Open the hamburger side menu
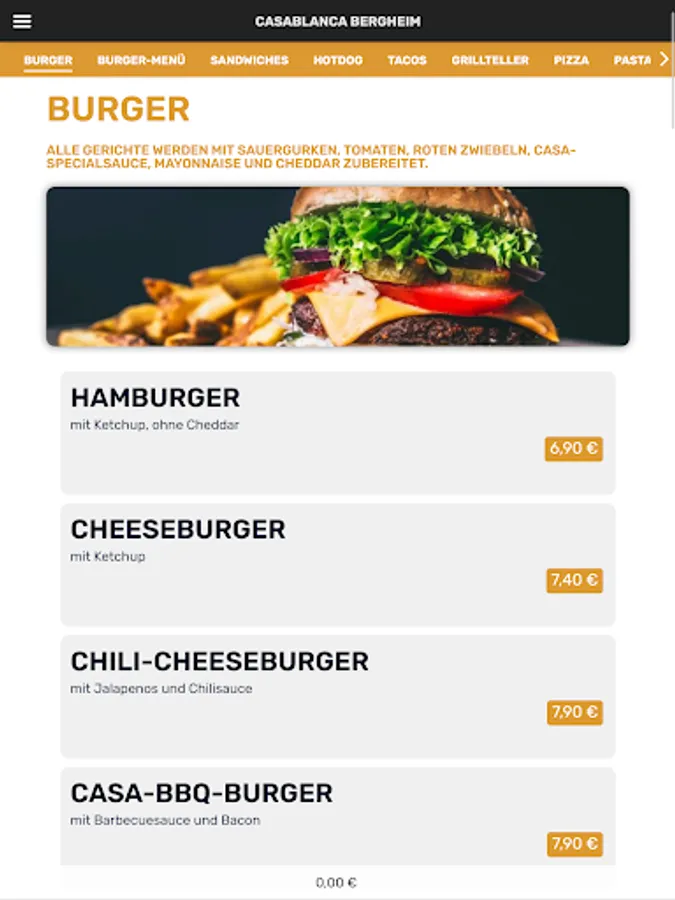Image resolution: width=675 pixels, height=900 pixels. coord(22,21)
